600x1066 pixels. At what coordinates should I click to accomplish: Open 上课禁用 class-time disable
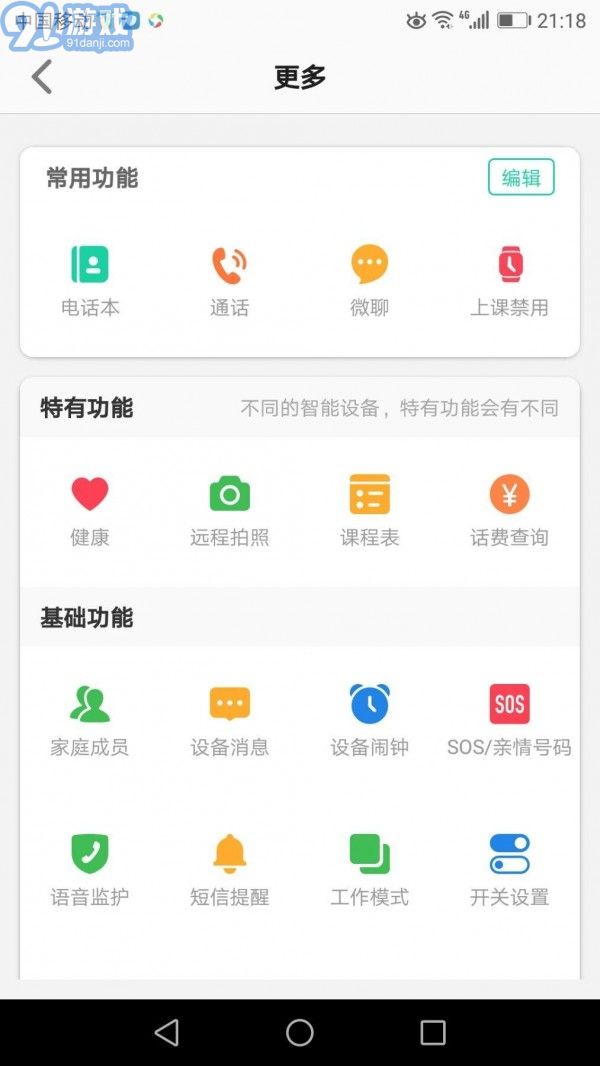coord(510,280)
